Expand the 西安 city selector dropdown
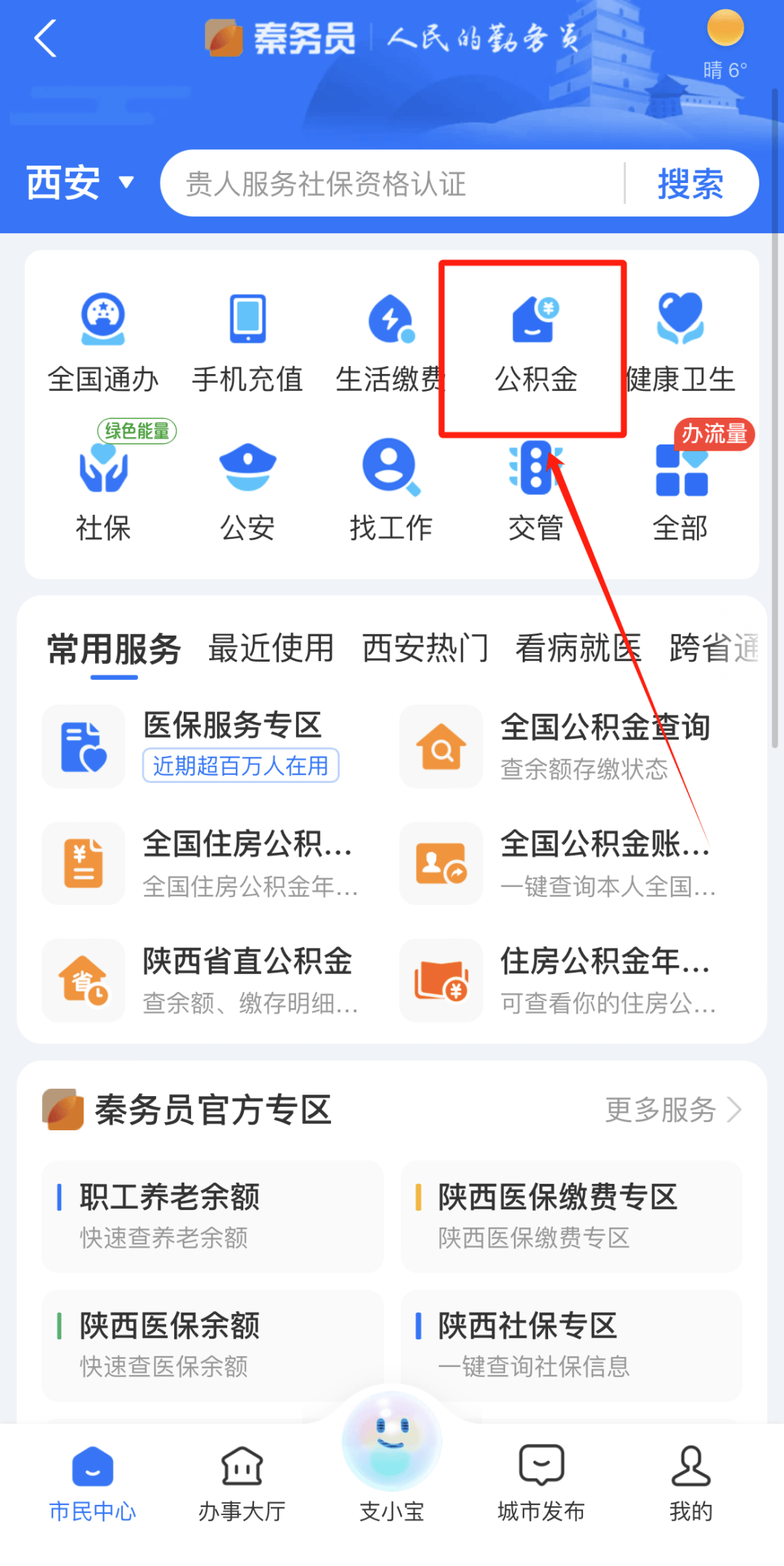 pos(80,184)
